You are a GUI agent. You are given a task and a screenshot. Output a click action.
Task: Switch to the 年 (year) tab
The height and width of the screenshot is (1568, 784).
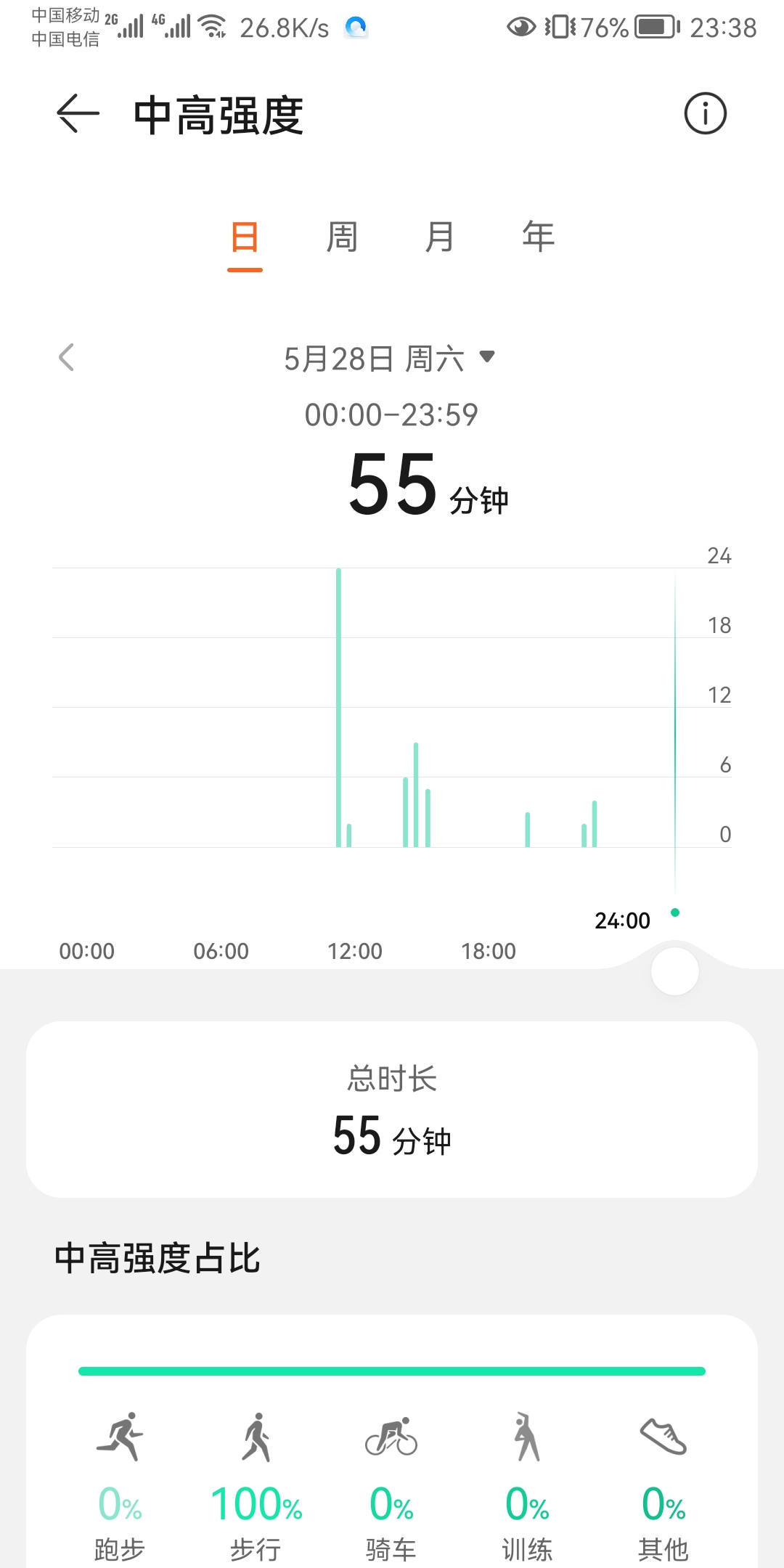[538, 237]
